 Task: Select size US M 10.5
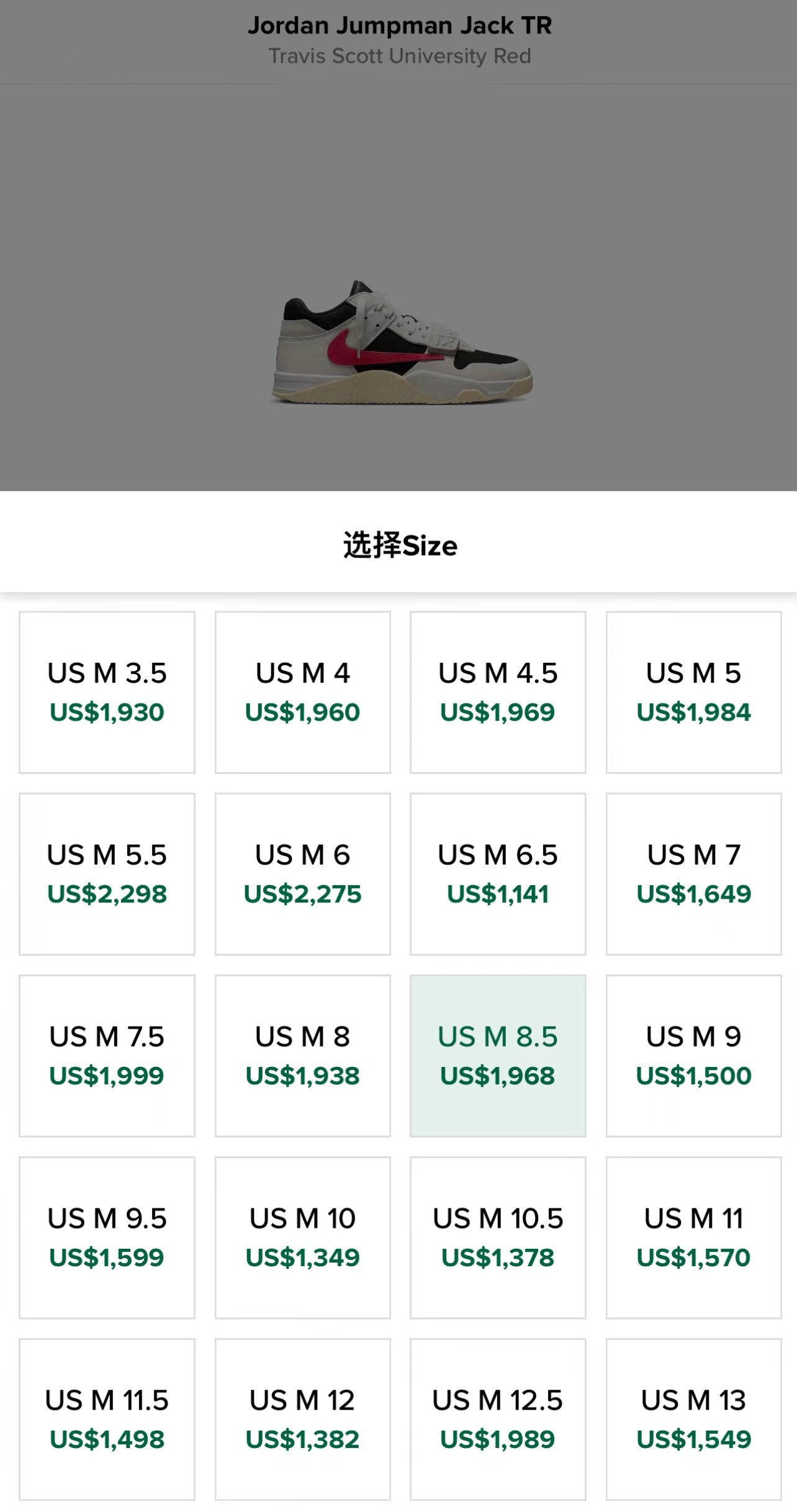pos(498,1238)
